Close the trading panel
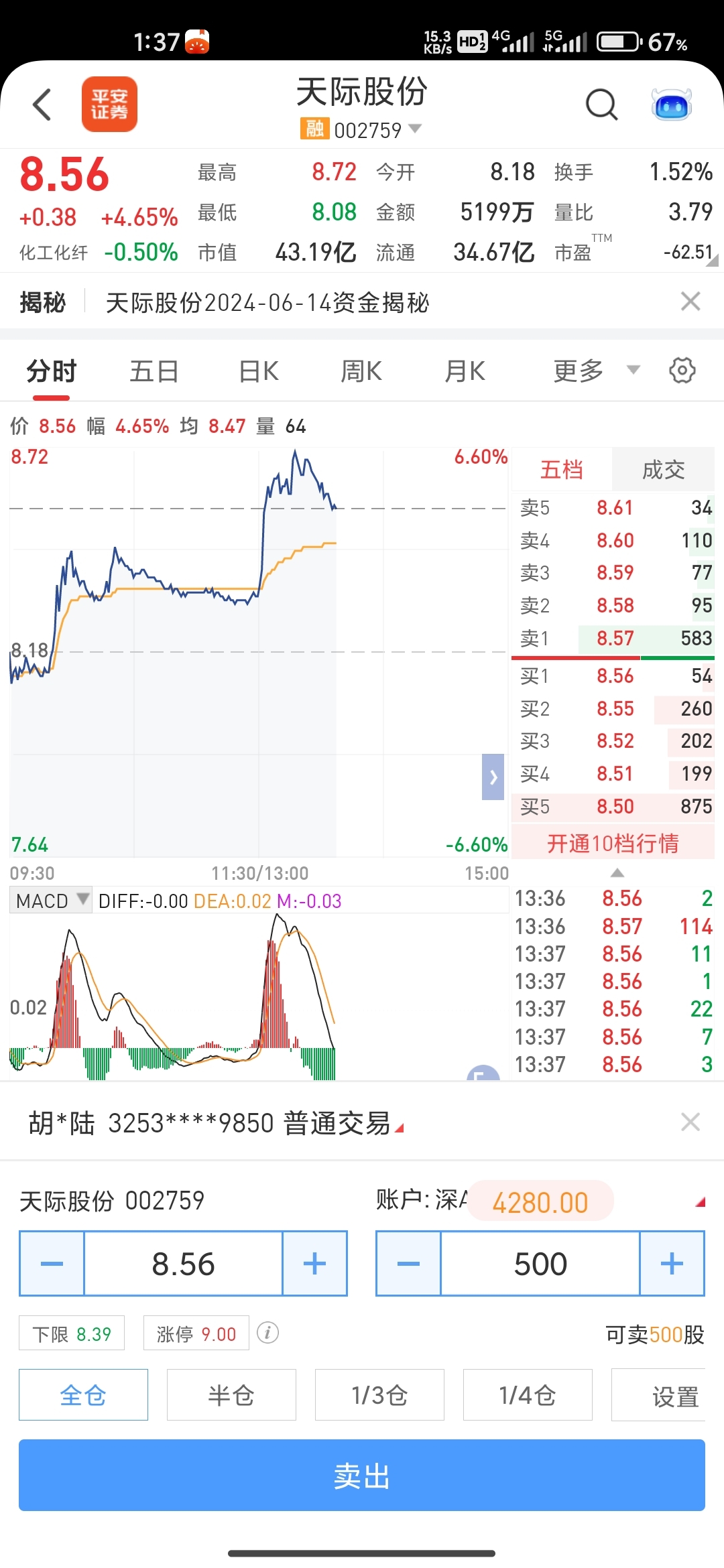The image size is (724, 1568). [690, 1122]
